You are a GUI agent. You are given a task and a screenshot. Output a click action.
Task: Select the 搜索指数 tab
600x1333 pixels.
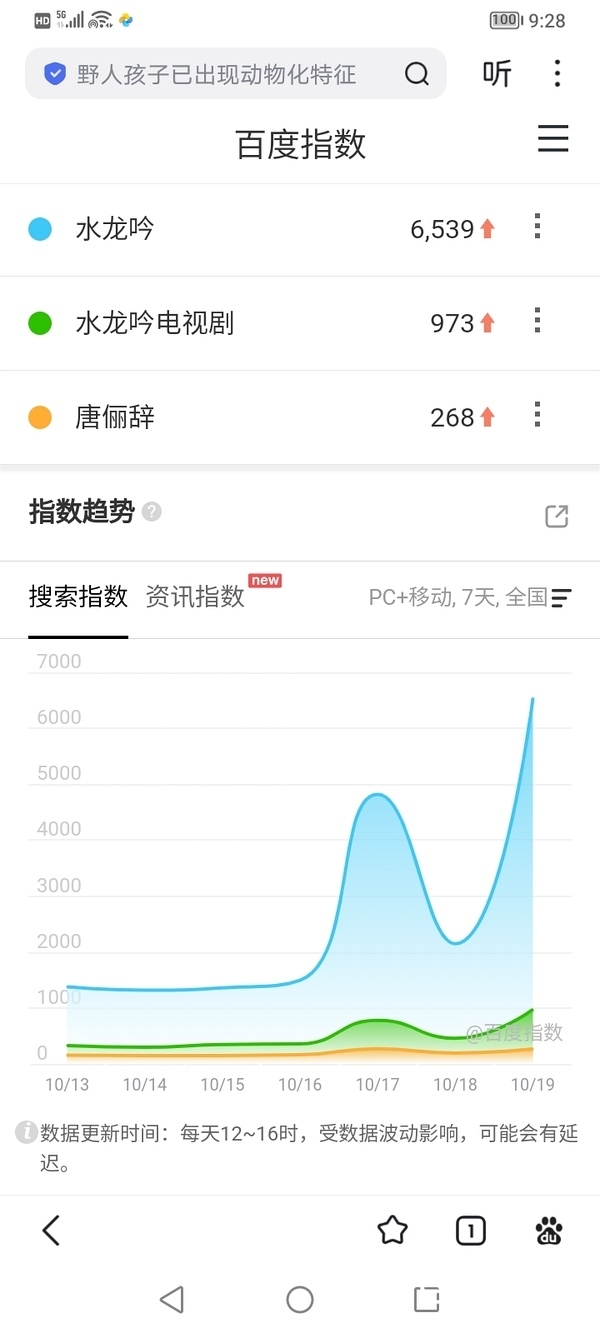pyautogui.click(x=78, y=597)
